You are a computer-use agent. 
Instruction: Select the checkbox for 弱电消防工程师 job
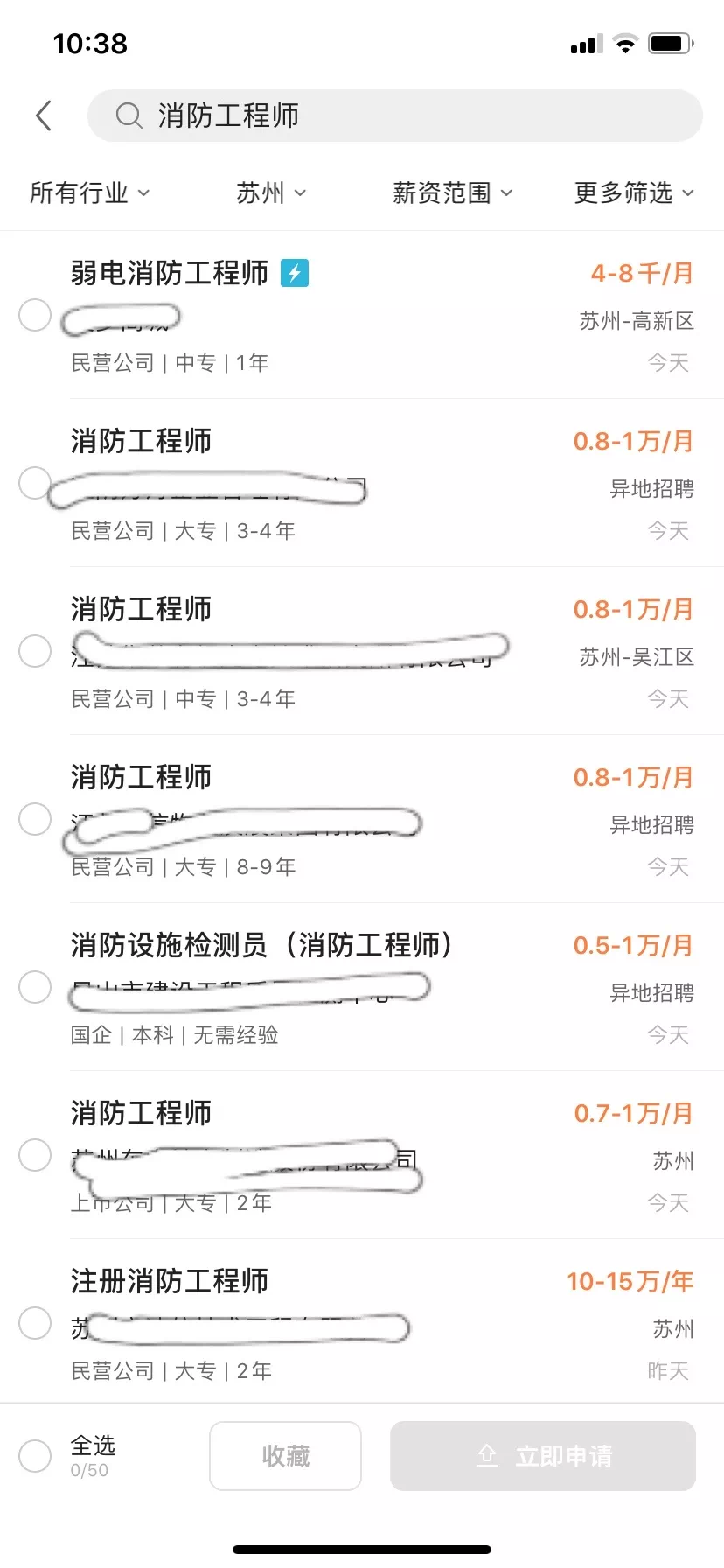[x=35, y=315]
